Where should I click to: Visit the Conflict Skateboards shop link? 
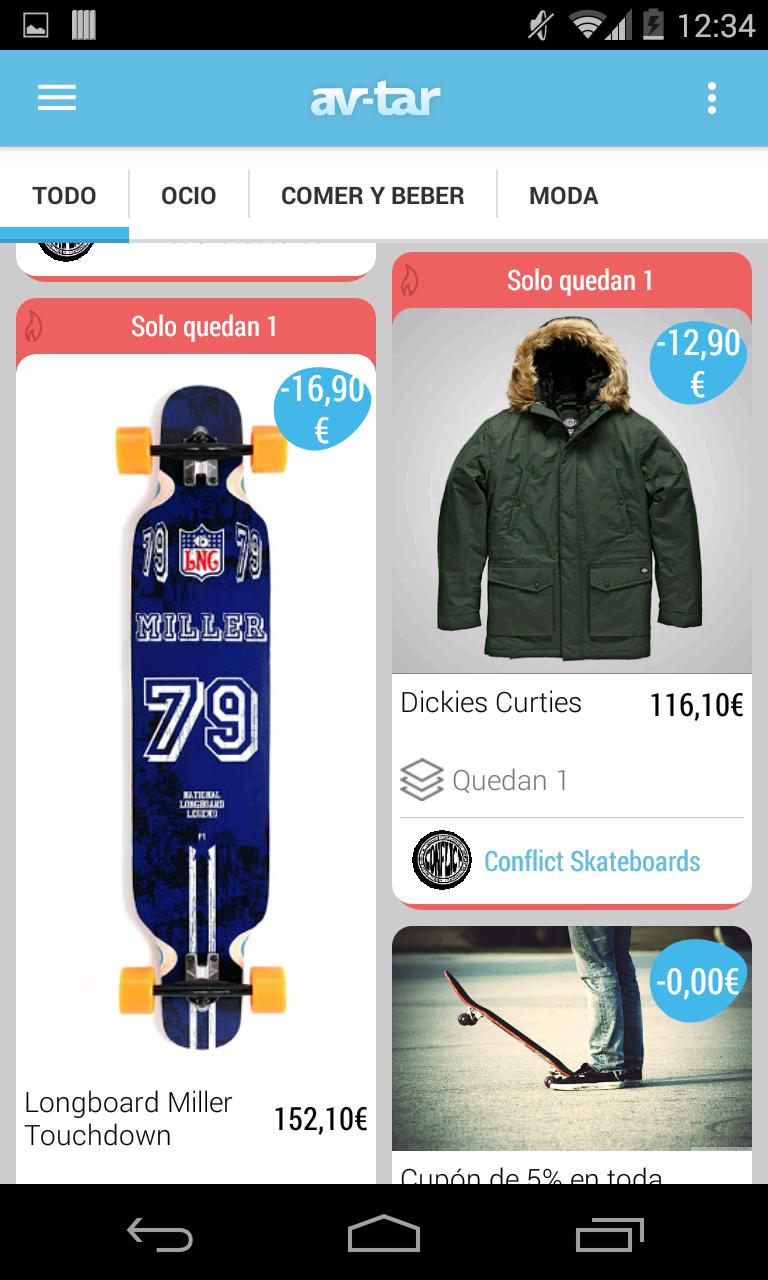click(x=591, y=861)
